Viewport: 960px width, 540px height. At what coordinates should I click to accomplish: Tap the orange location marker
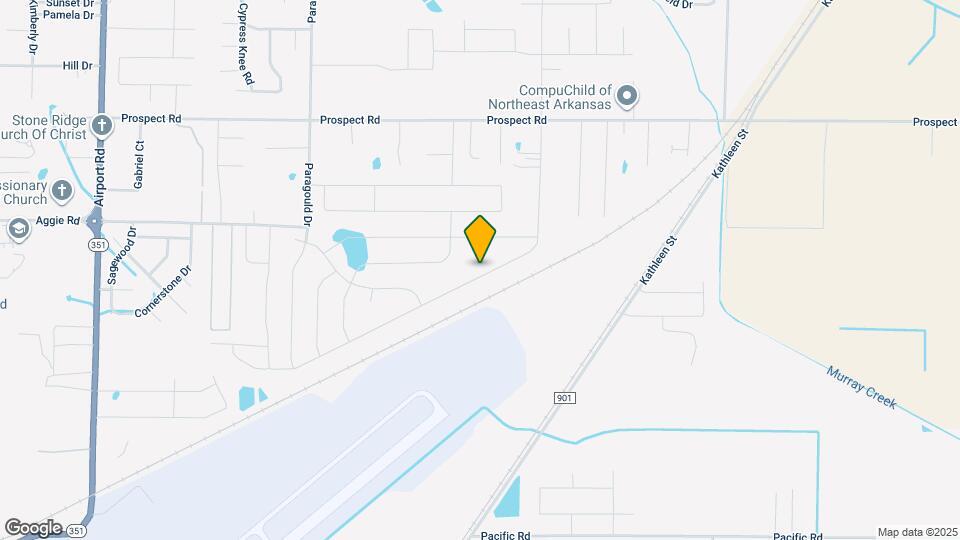(x=480, y=239)
